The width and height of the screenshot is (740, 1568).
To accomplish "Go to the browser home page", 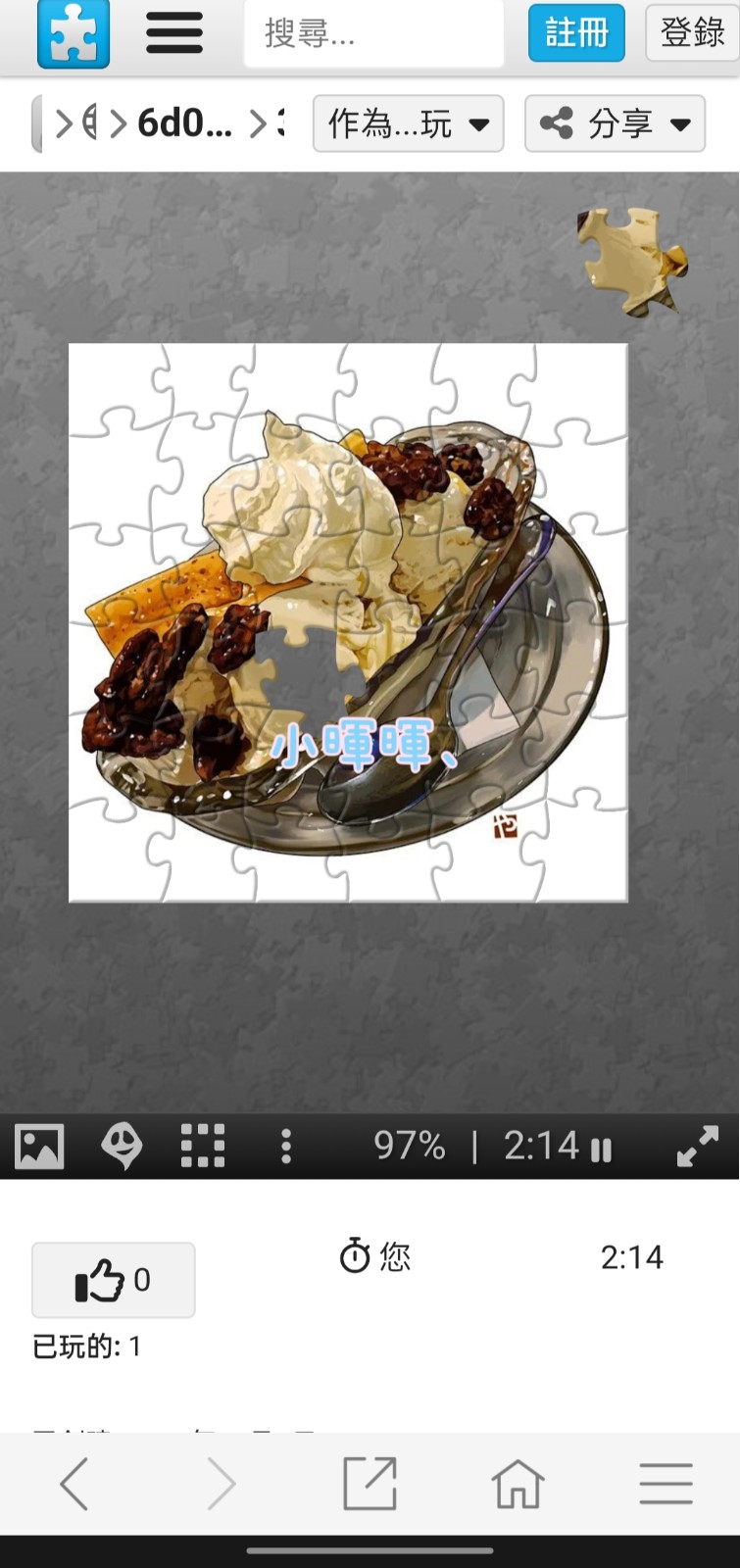I will pos(518,1484).
